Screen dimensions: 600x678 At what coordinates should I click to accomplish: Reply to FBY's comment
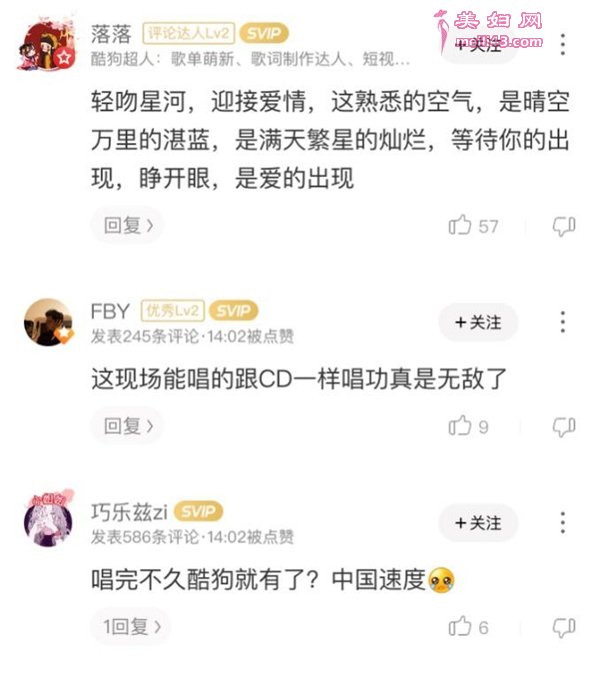pyautogui.click(x=126, y=426)
